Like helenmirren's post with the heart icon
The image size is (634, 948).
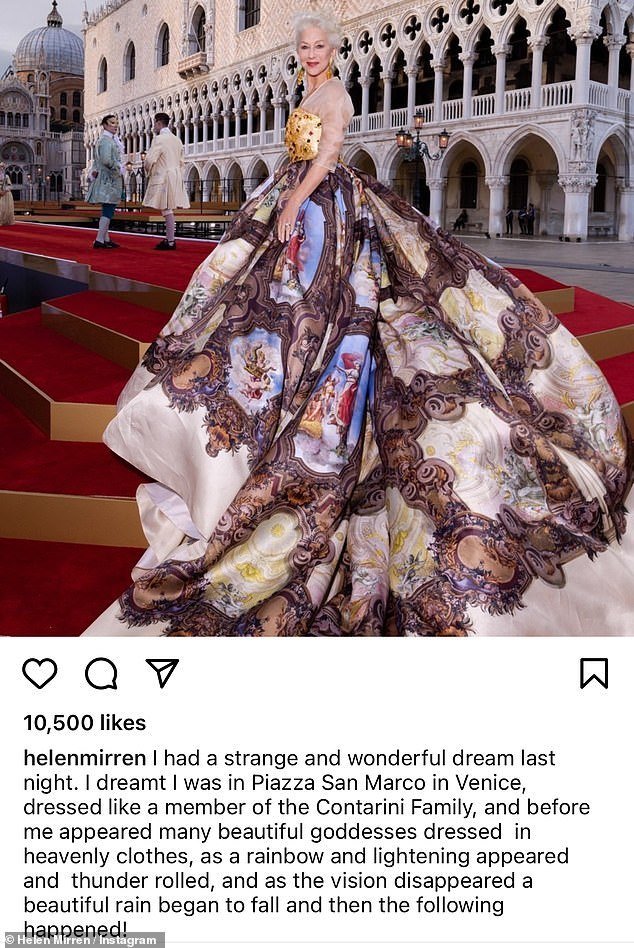pyautogui.click(x=40, y=673)
